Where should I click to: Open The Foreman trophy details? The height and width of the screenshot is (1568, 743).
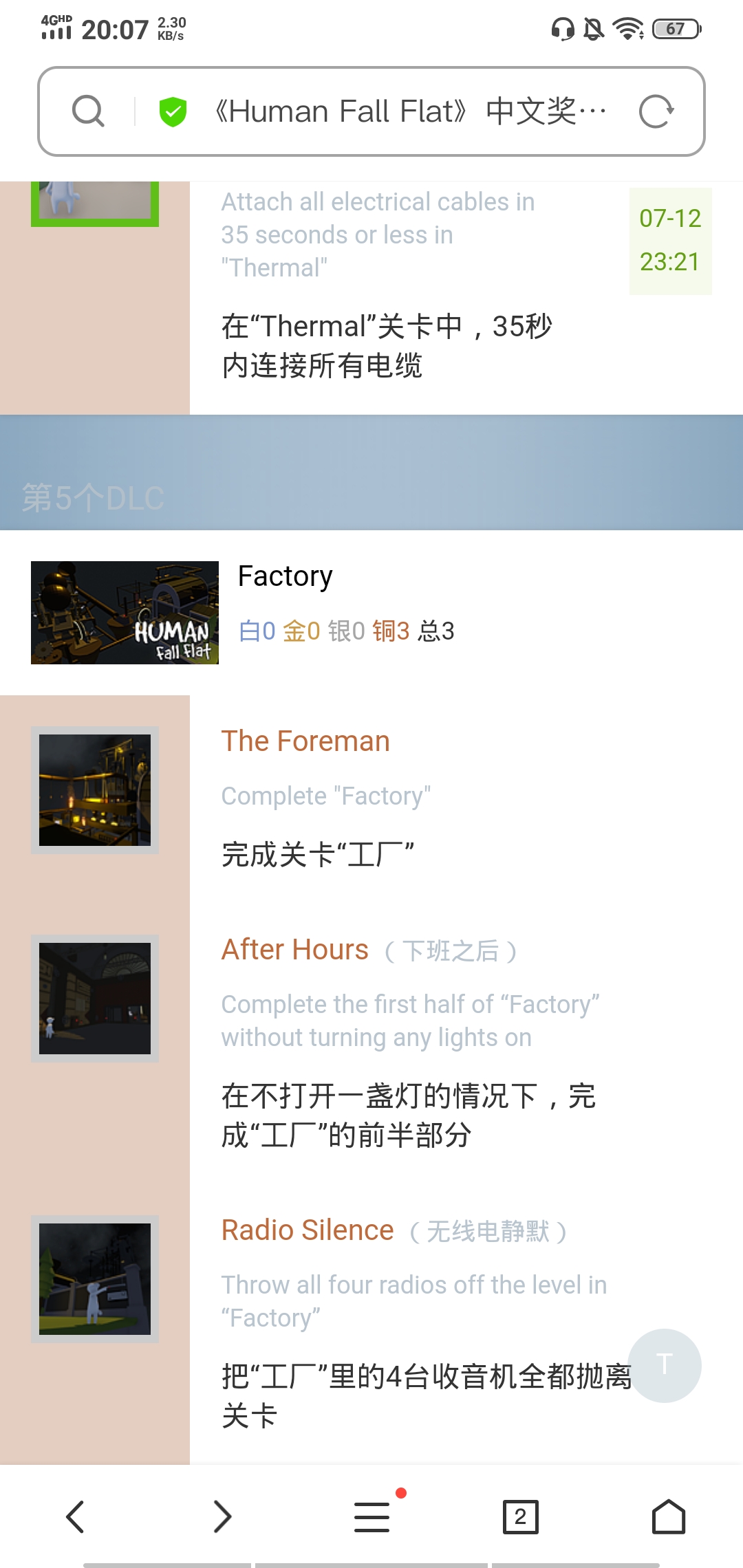305,741
